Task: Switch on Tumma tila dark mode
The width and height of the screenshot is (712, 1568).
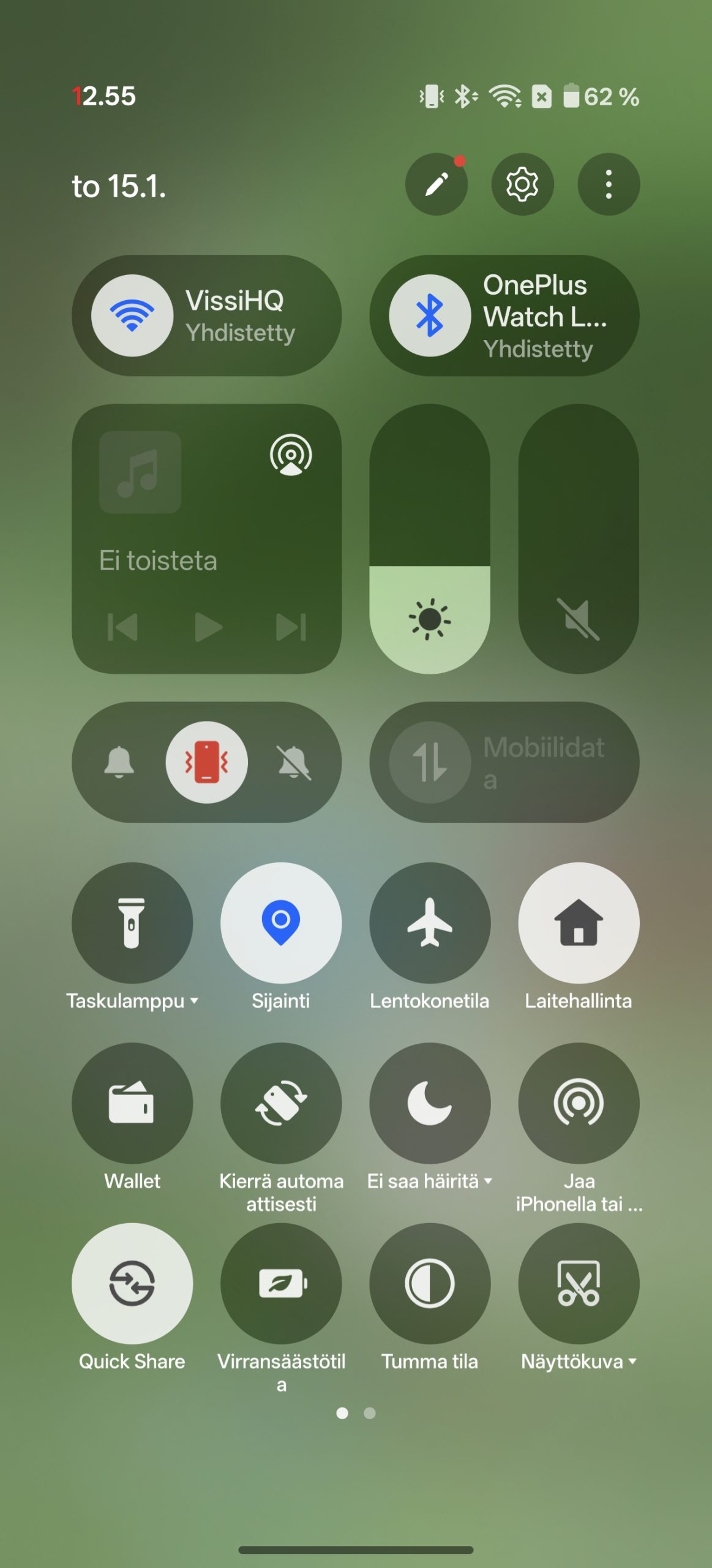Action: (x=430, y=1283)
